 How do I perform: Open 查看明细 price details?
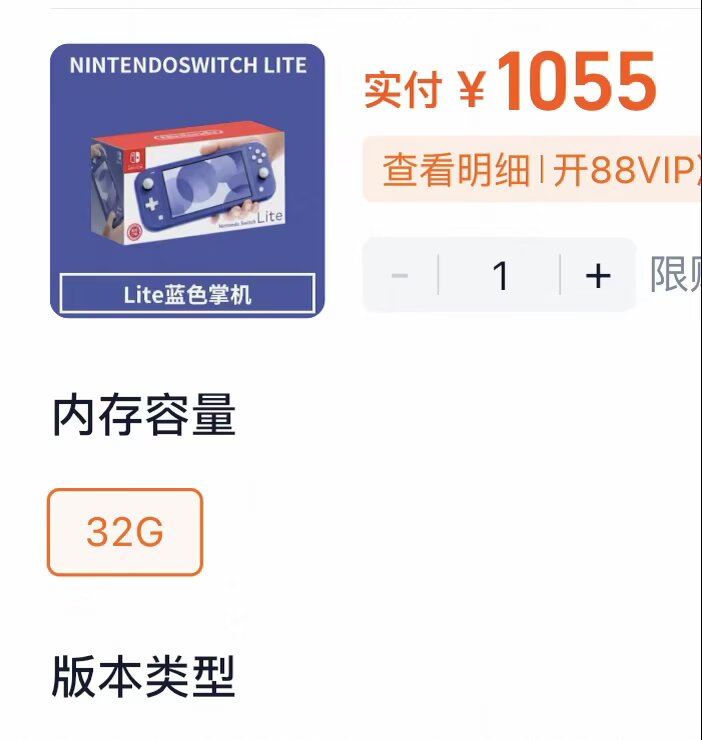(x=456, y=170)
